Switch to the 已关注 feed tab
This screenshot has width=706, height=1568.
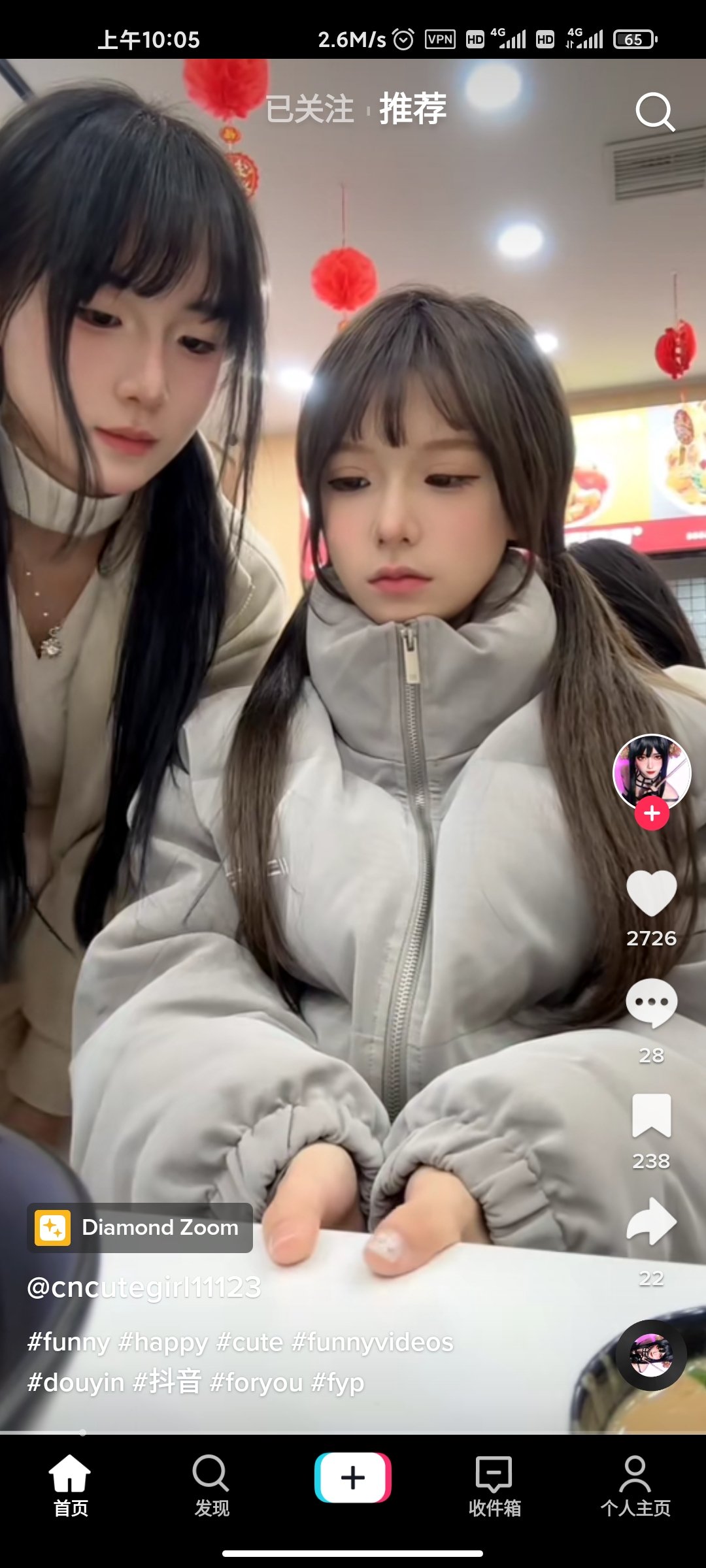click(x=310, y=109)
